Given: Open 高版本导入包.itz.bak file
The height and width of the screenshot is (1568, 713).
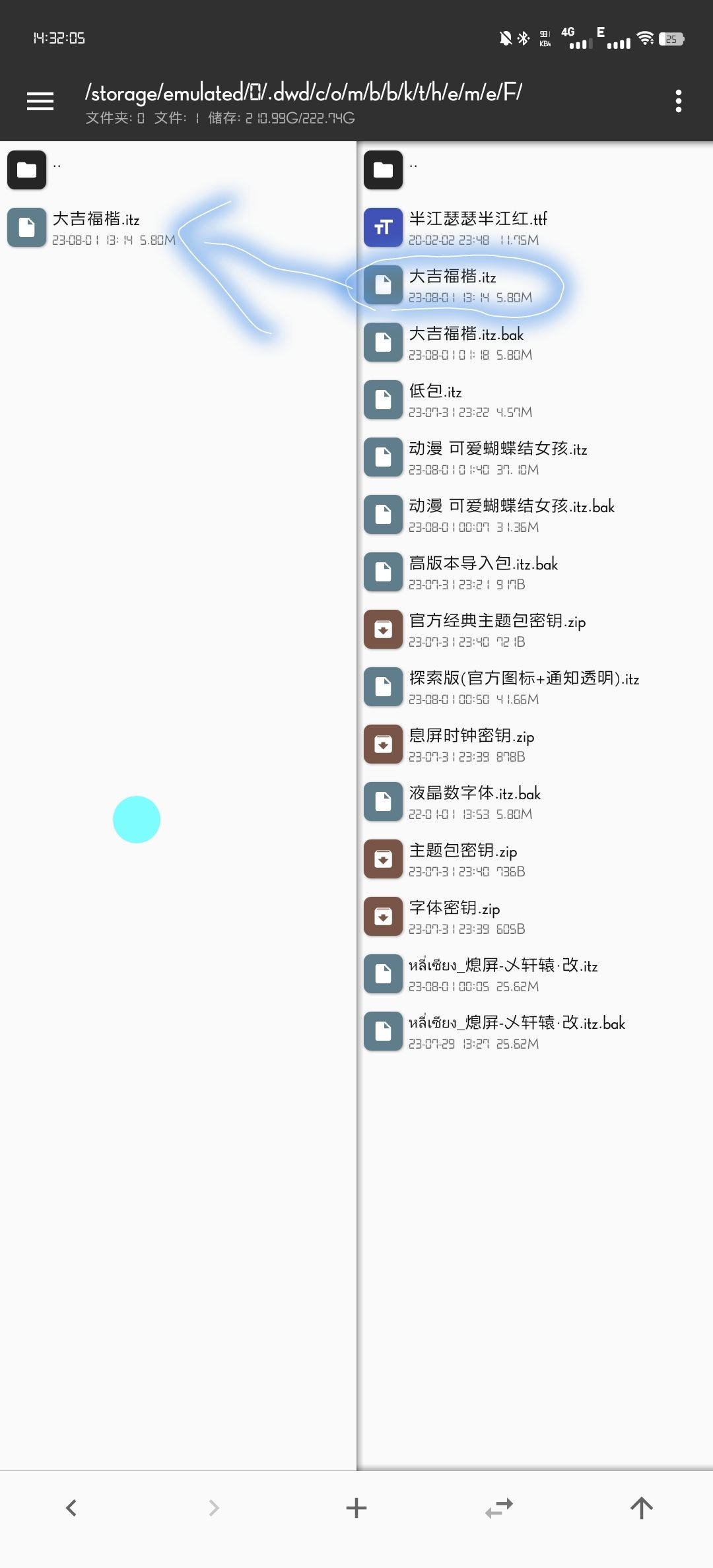Looking at the screenshot, I should 483,572.
